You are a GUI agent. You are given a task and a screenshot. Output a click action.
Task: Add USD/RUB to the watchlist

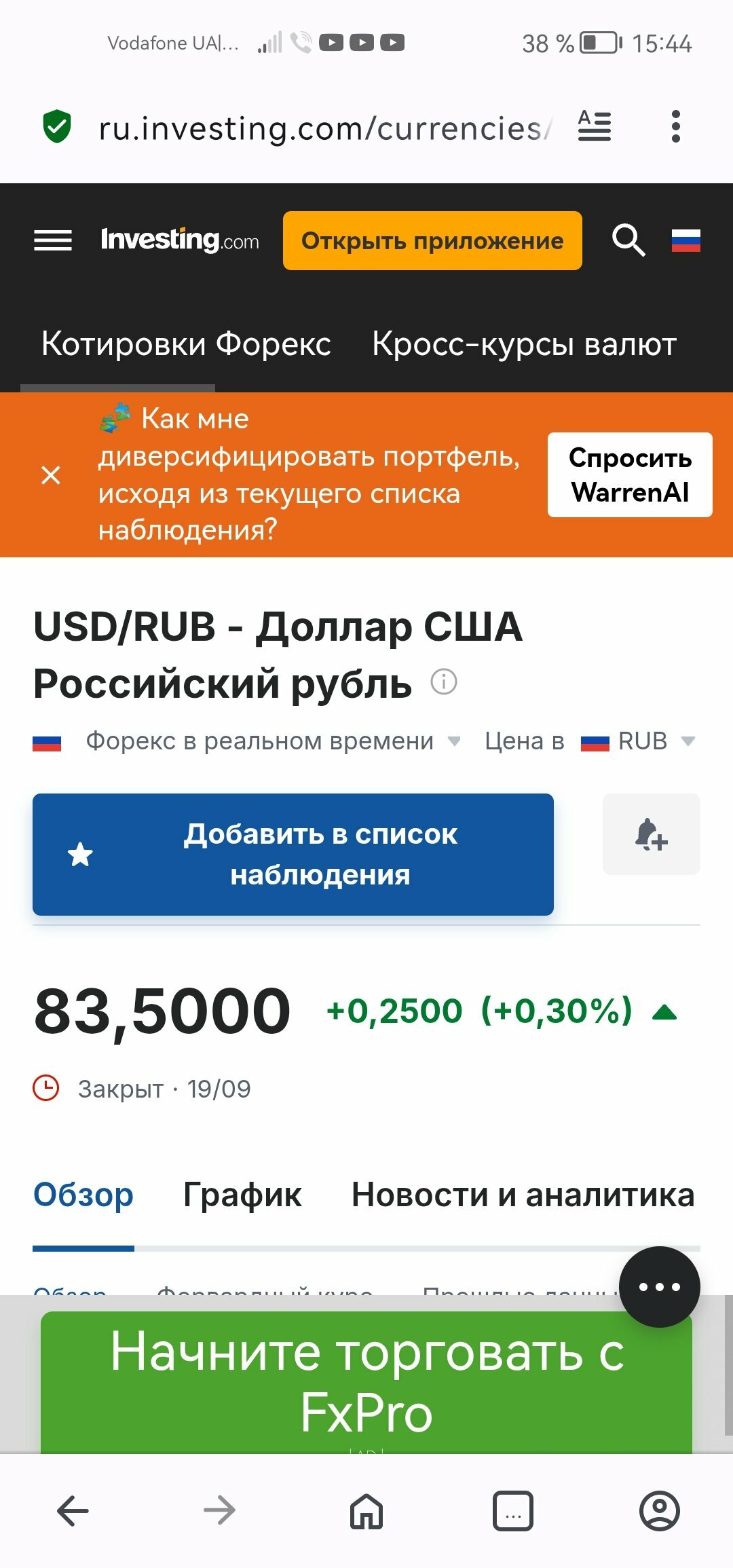pyautogui.click(x=293, y=854)
